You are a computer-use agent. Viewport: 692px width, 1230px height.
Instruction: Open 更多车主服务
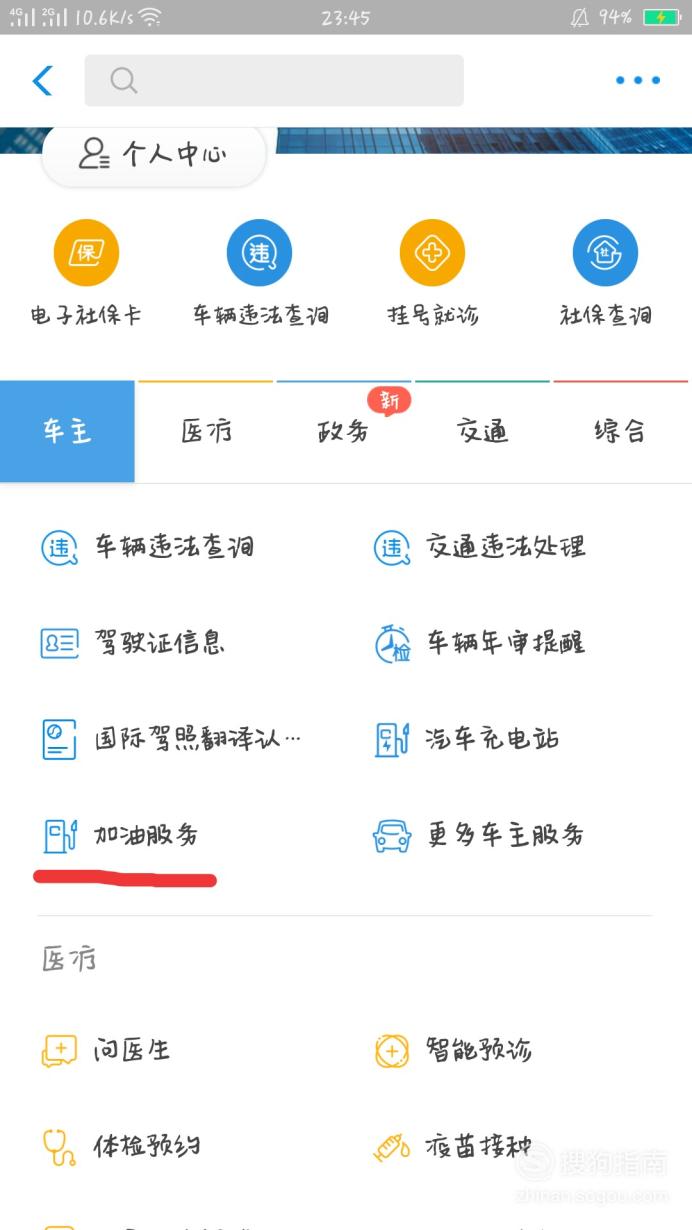point(478,835)
